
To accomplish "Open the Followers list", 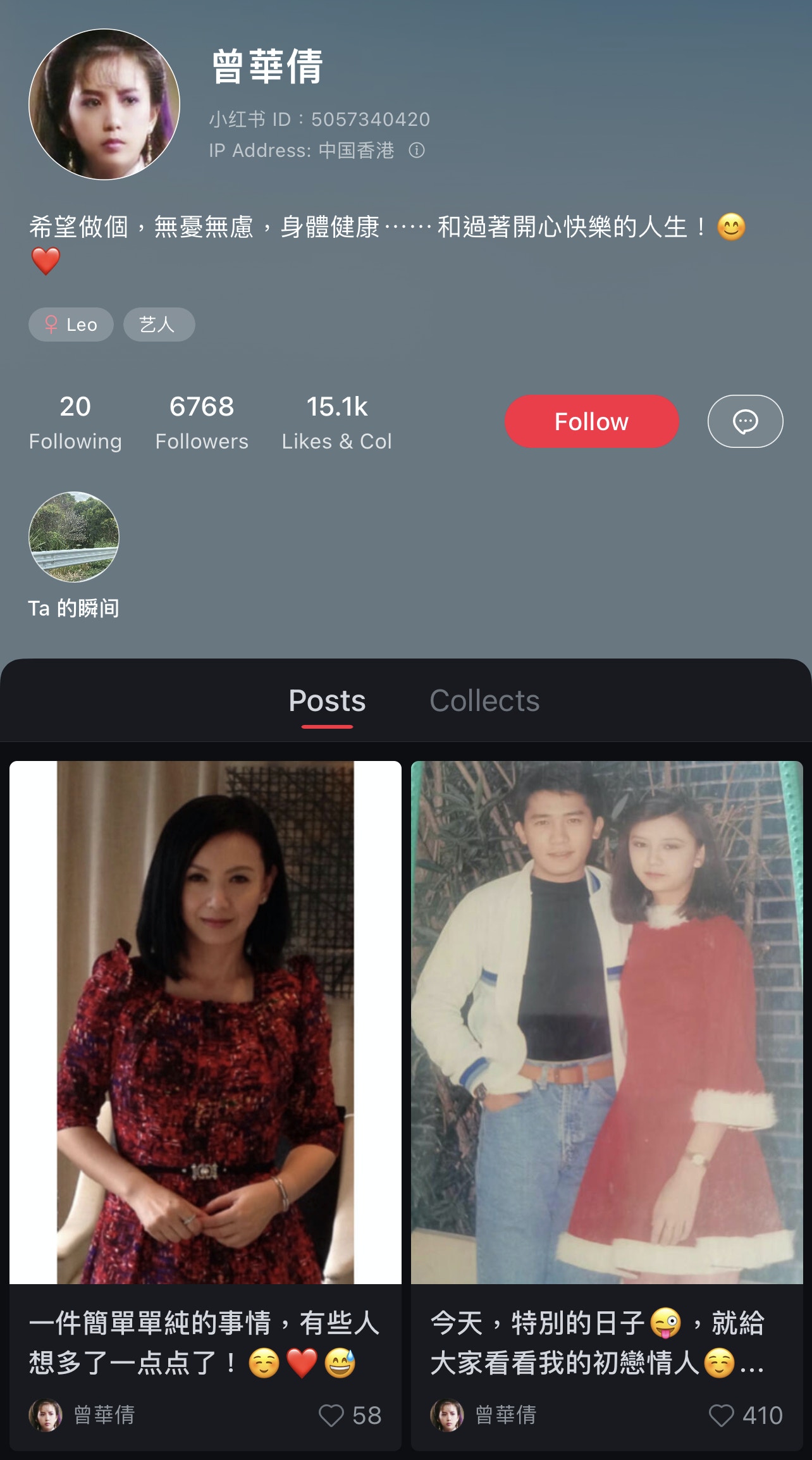I will point(202,422).
